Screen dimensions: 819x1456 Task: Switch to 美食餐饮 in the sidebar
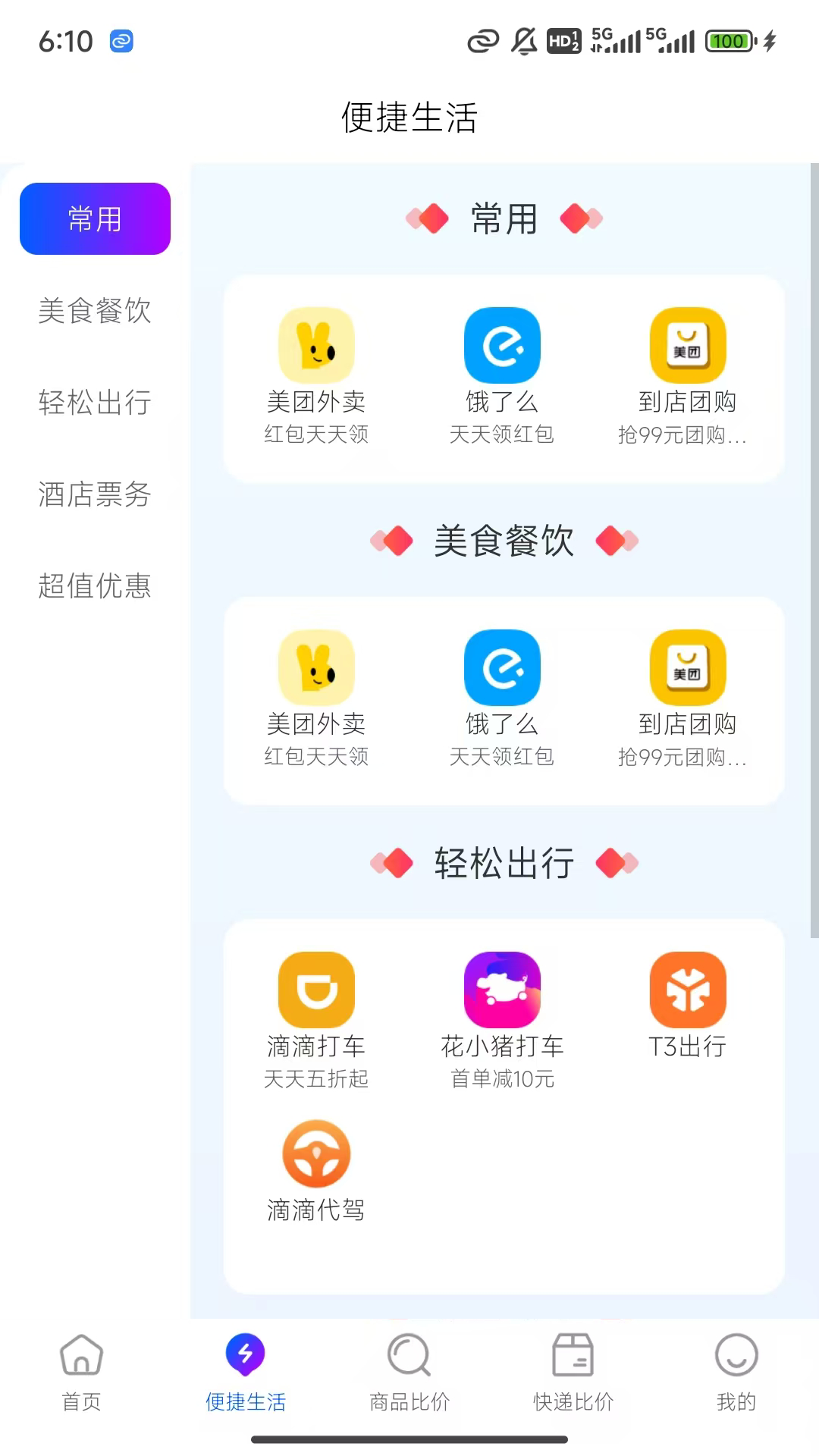(94, 311)
